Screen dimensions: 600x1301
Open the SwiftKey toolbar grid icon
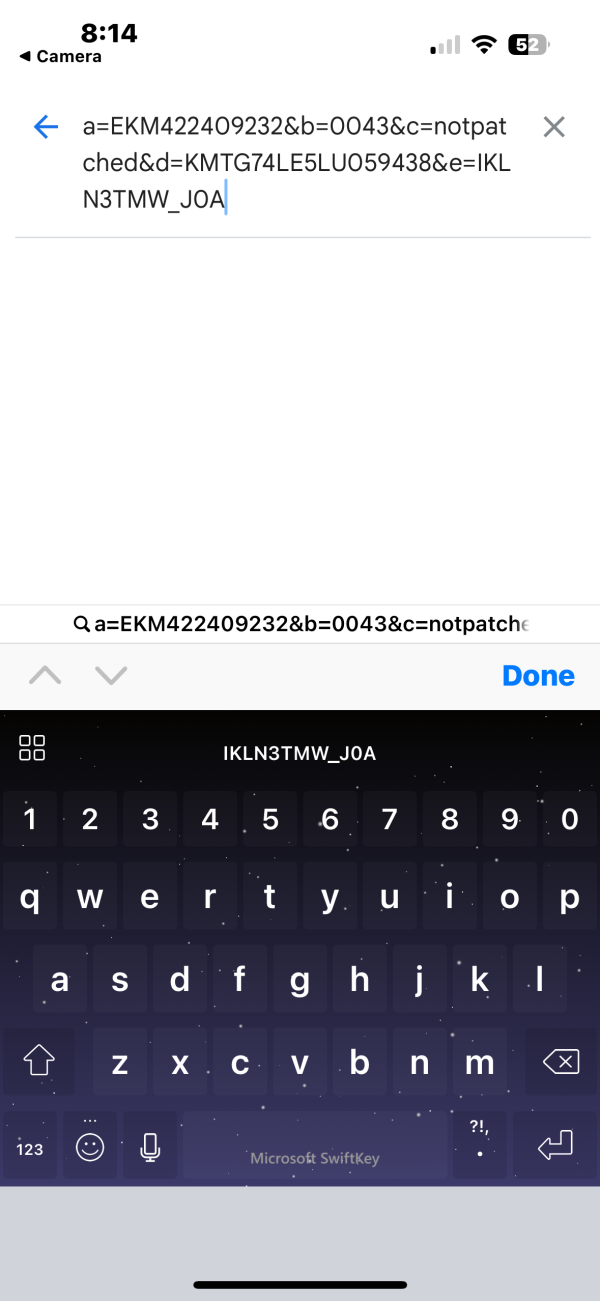[x=32, y=748]
